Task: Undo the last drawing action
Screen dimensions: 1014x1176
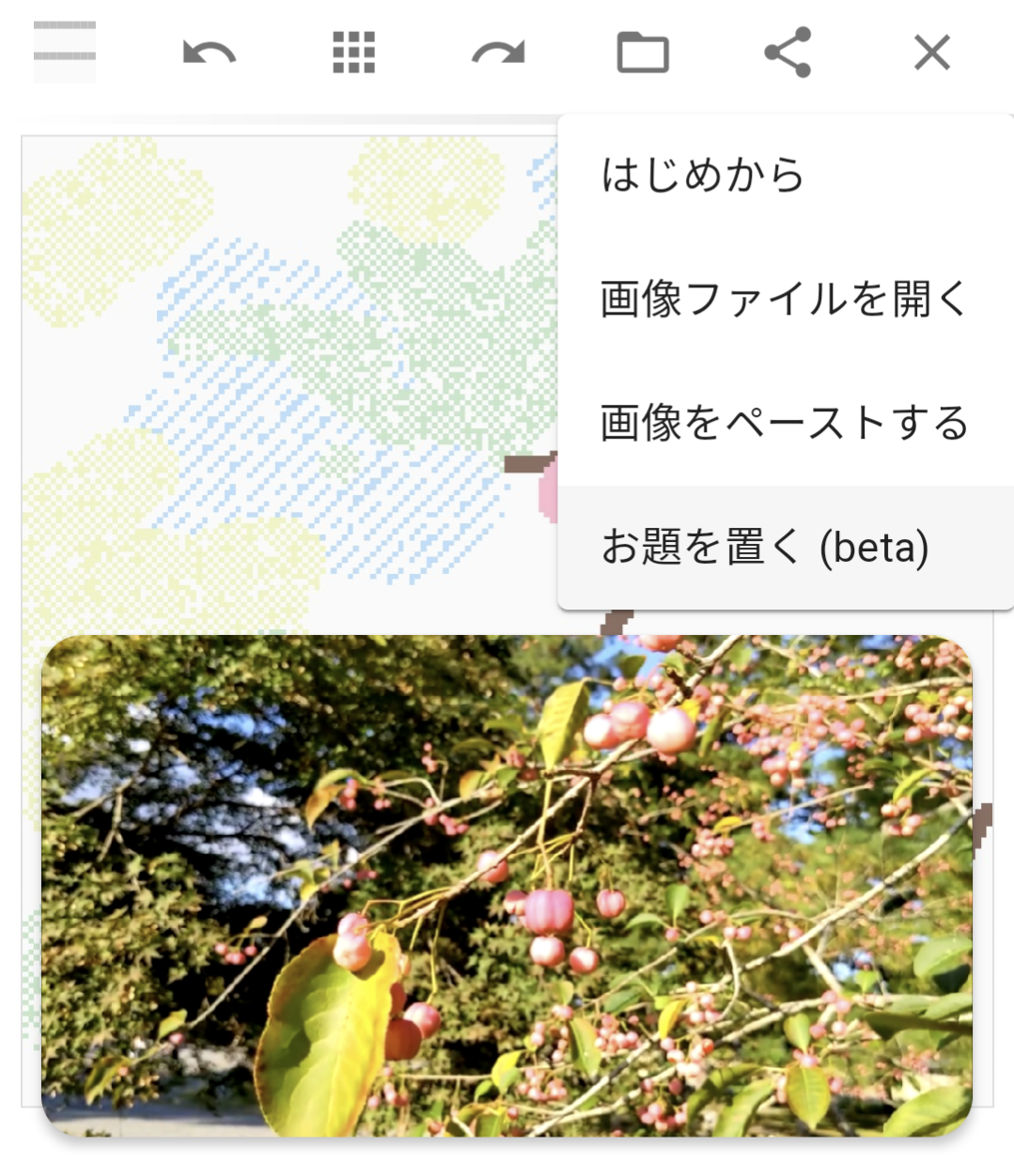Action: [x=209, y=53]
